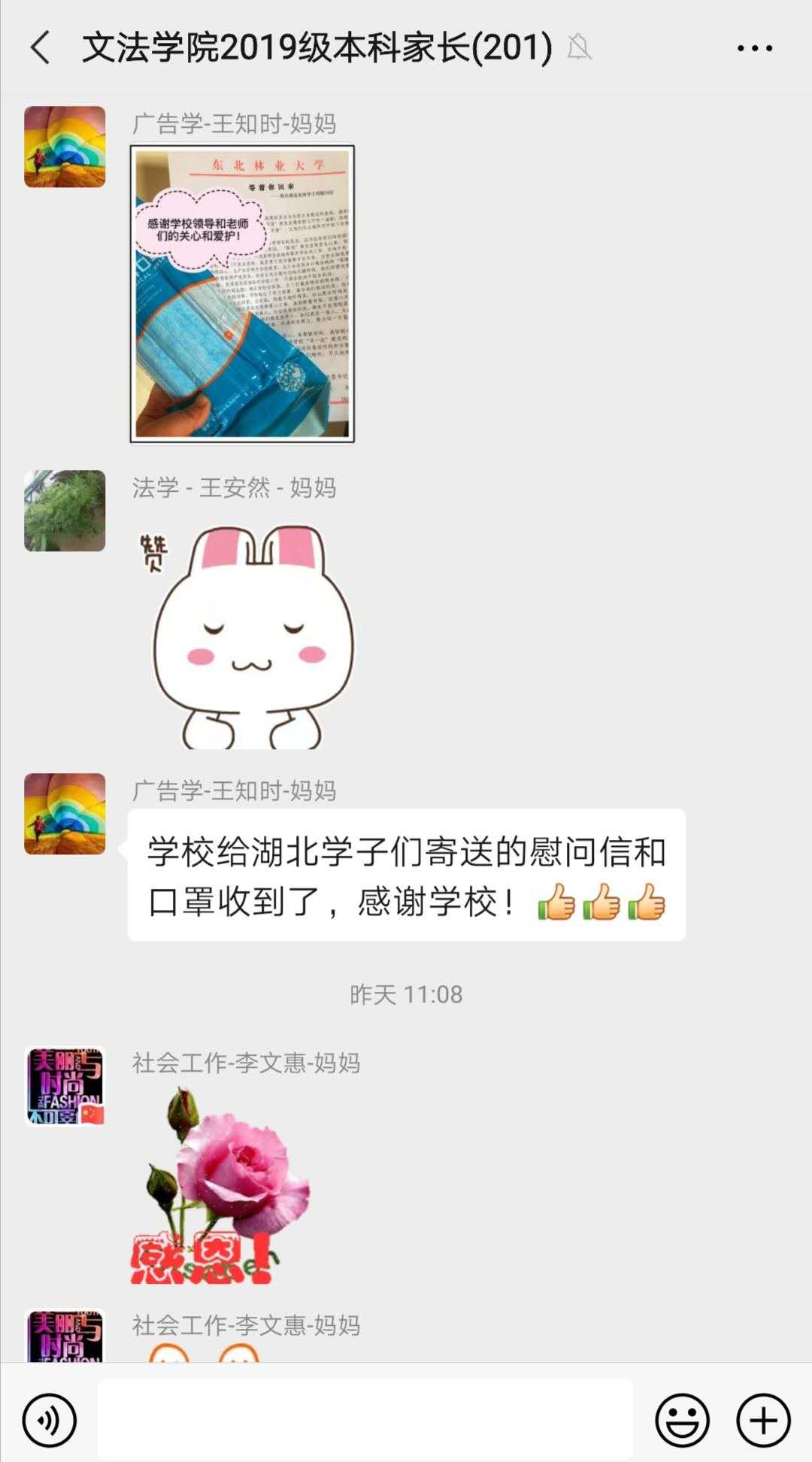This screenshot has height=1462, width=812.
Task: Tap the voice input icon
Action: (x=50, y=1421)
